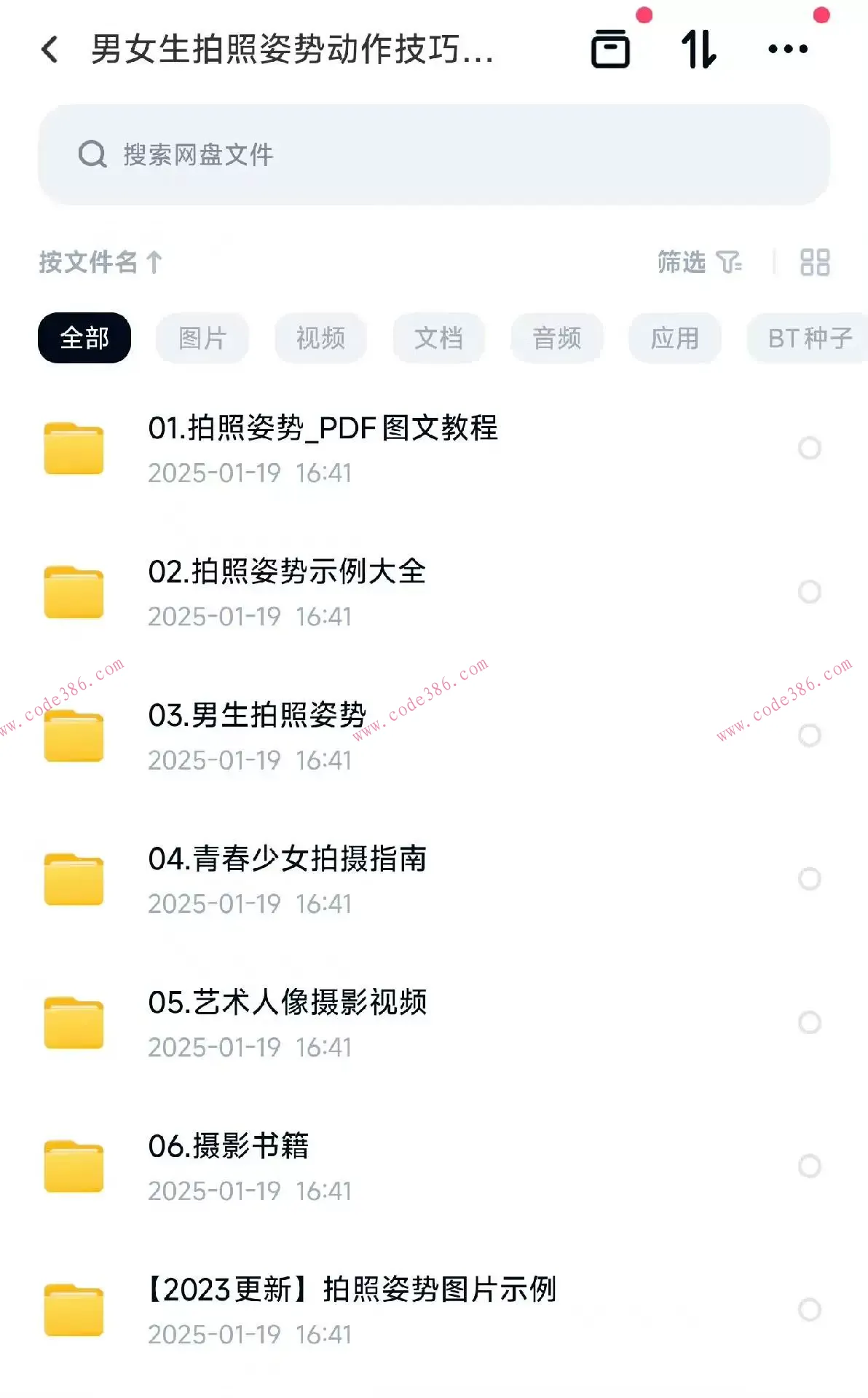Viewport: 868px width, 1398px height.
Task: Open the 06.摄影书籍 folder icon
Action: (x=74, y=1166)
